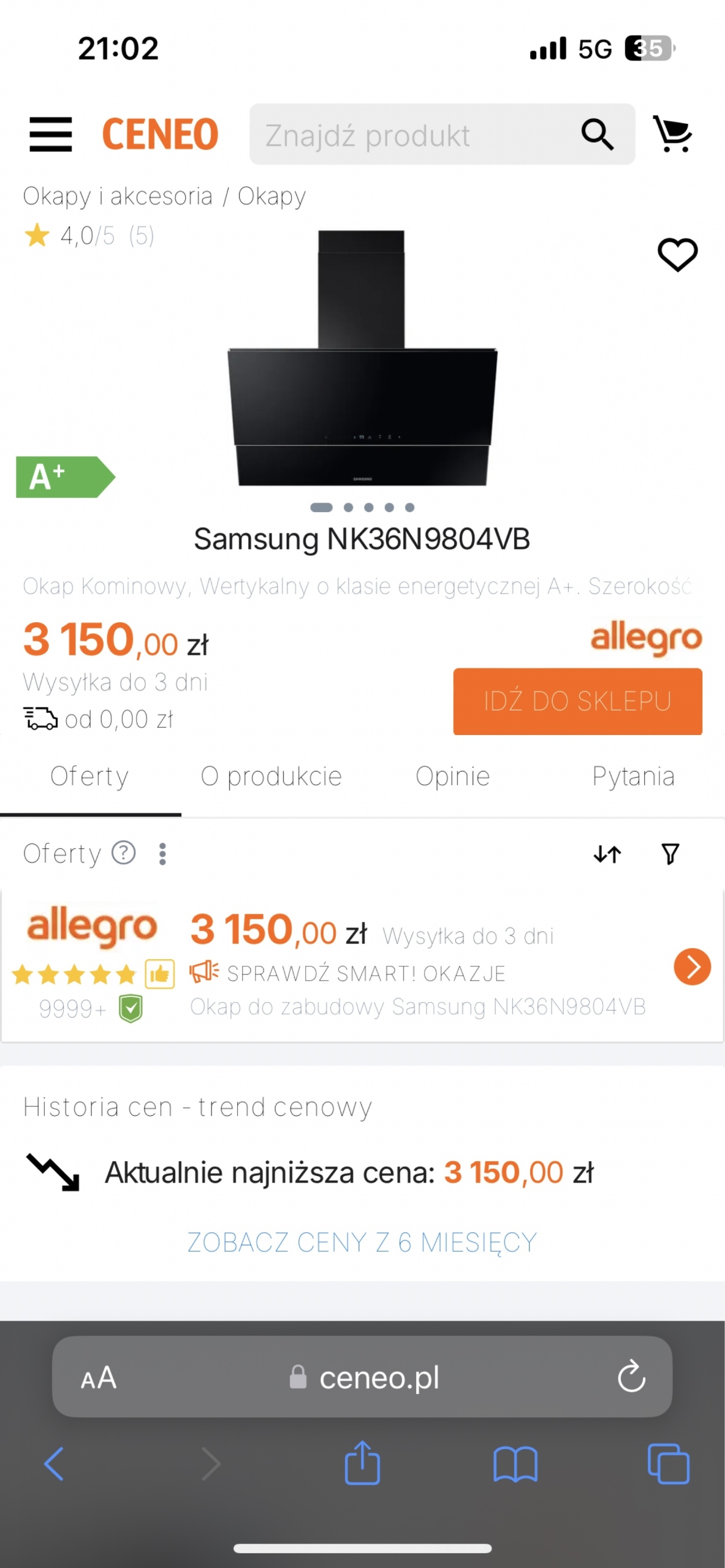Tap ZOBACZ CENY Z 6 MIESIĘCY link

click(x=362, y=1243)
